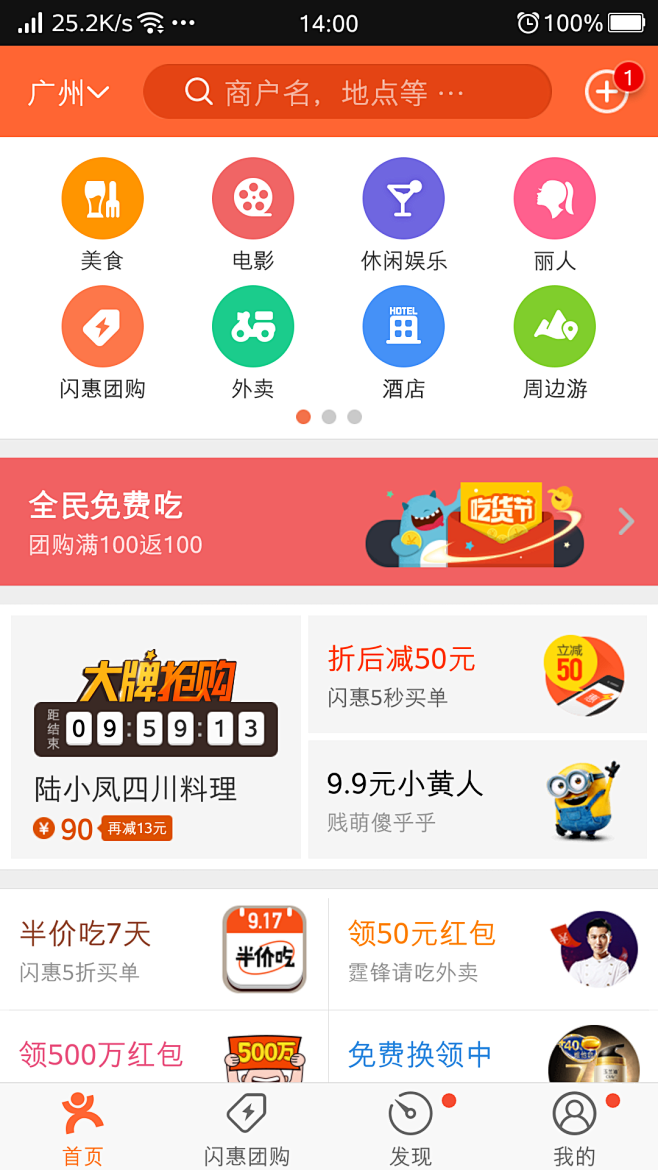
Task: Open the 全民免费吃 banner
Action: 329,521
